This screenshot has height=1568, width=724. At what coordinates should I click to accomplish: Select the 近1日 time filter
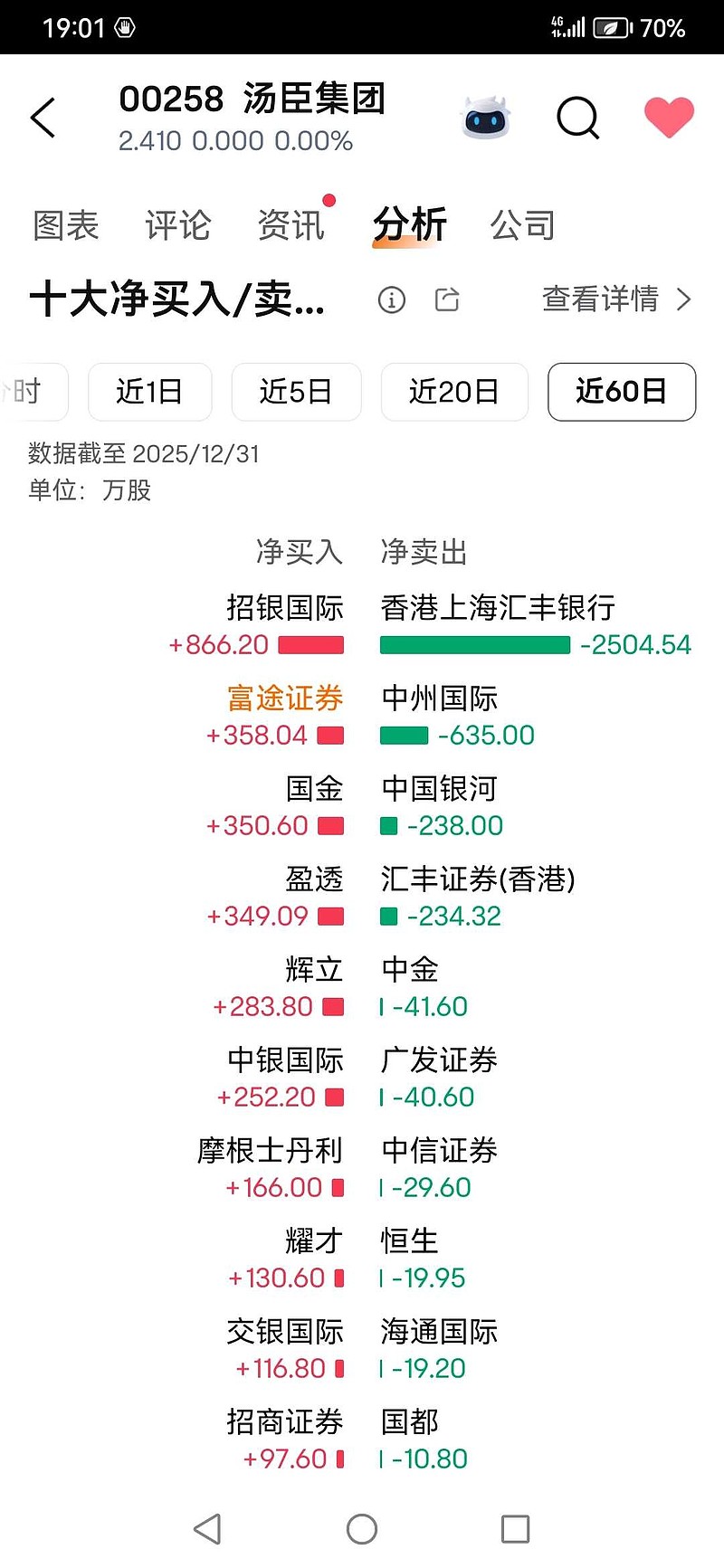pyautogui.click(x=150, y=392)
